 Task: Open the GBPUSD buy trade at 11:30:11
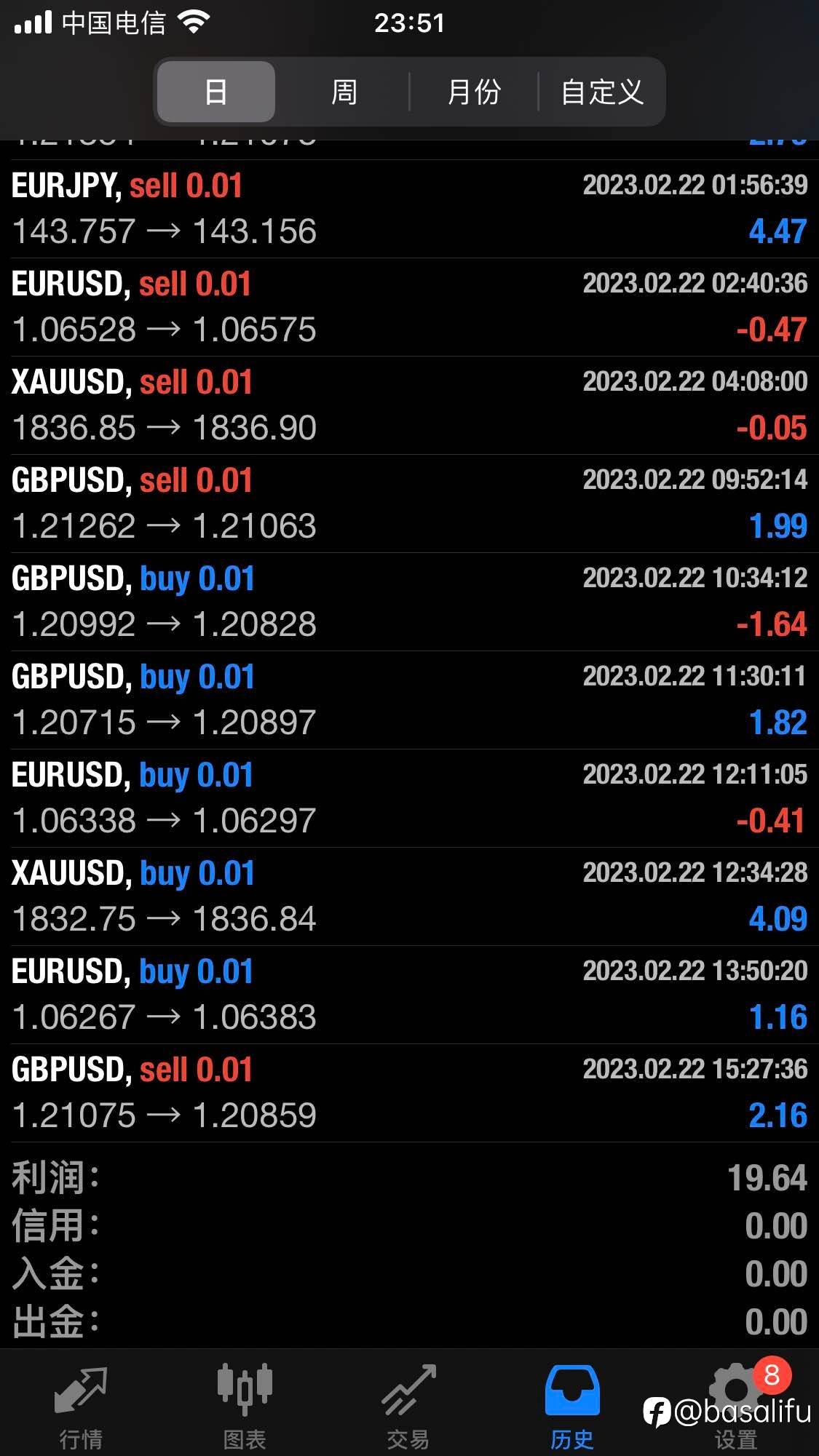coord(409,700)
